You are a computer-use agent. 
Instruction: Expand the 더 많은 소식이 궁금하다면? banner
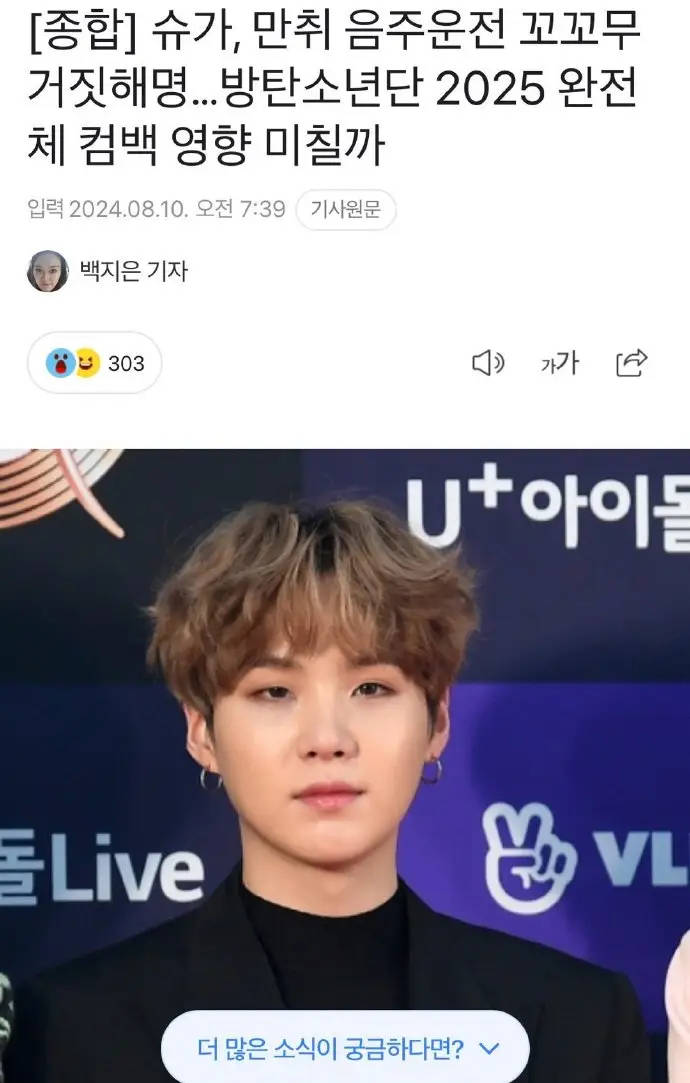(345, 1049)
